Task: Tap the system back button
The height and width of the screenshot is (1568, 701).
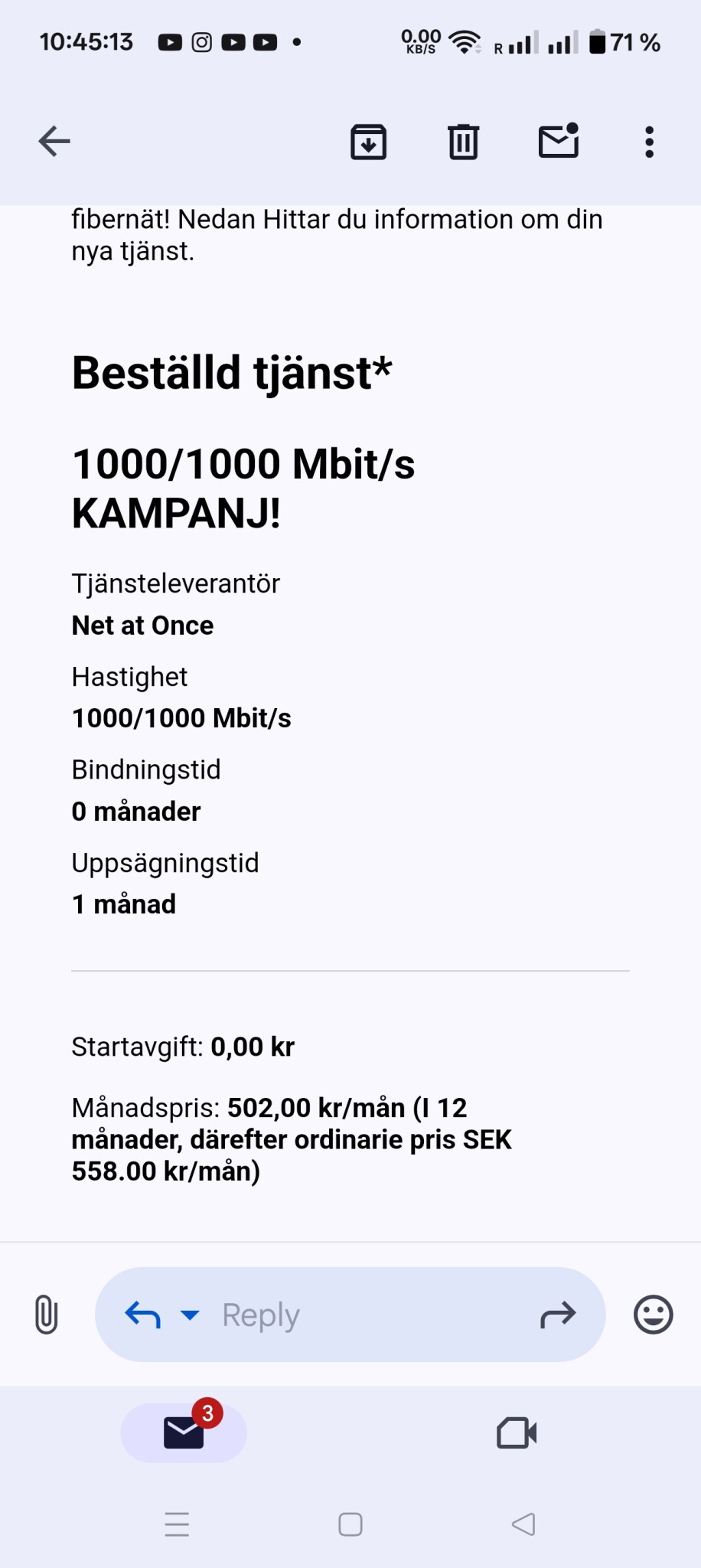Action: [523, 1524]
